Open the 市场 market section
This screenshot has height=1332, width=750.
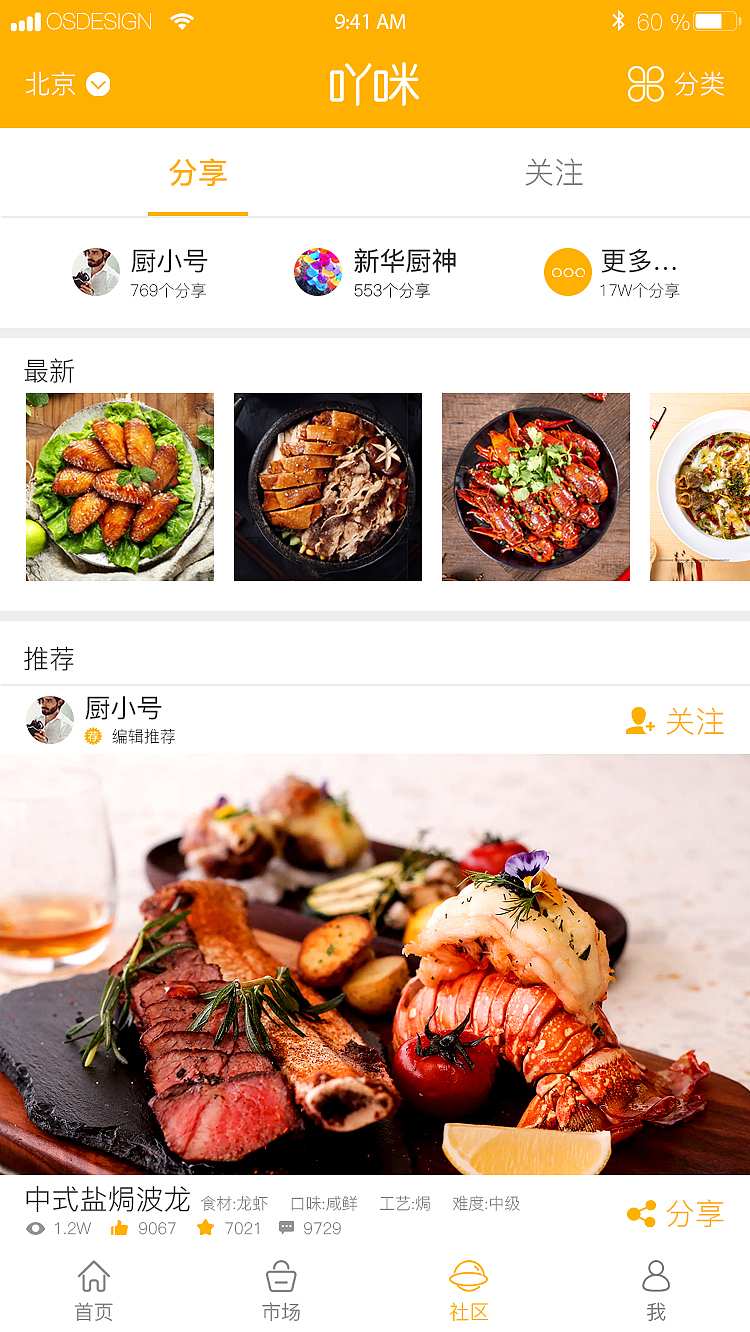[280, 1288]
